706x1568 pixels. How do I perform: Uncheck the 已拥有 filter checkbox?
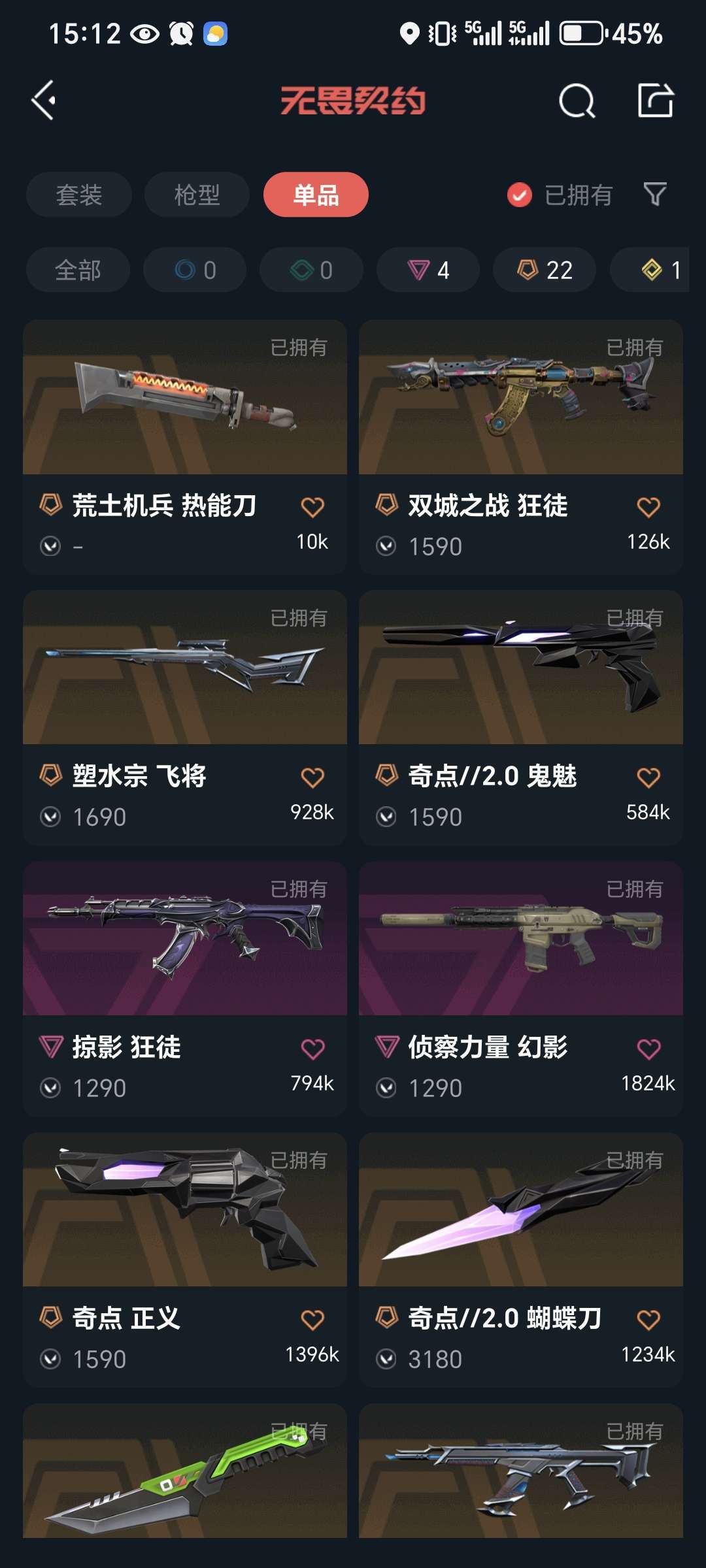[520, 195]
